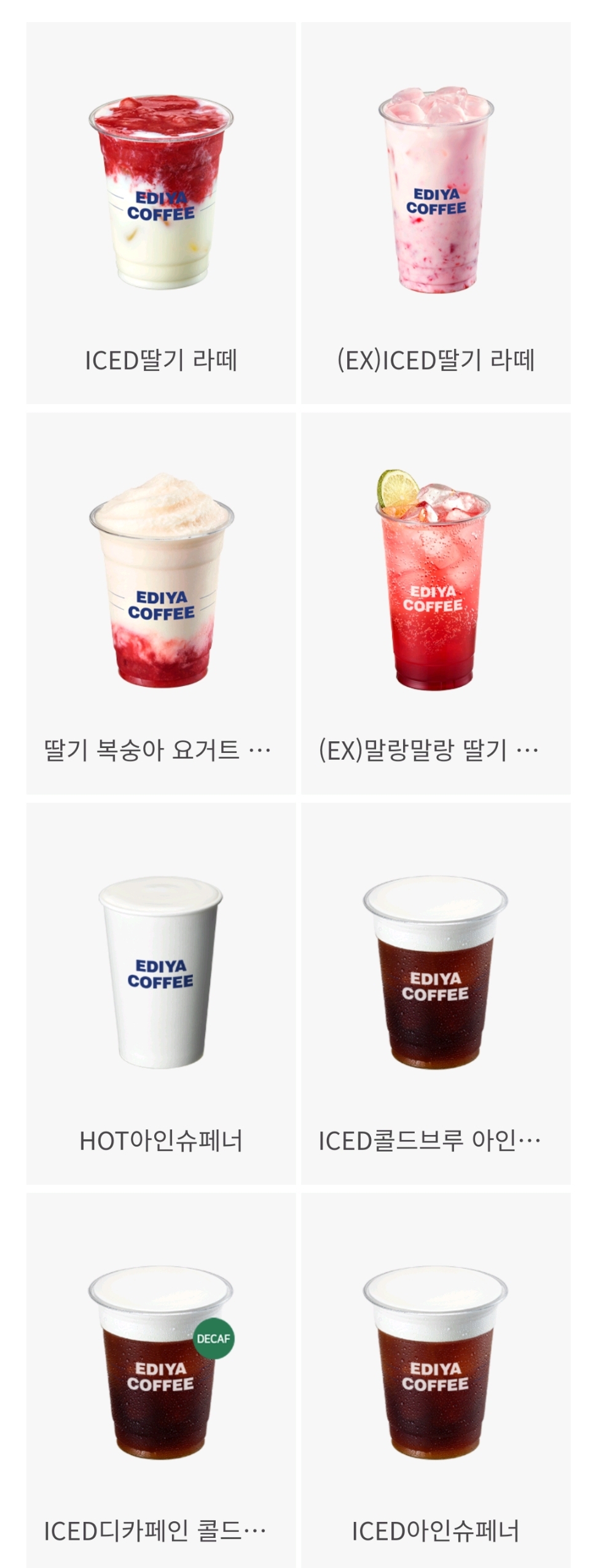Tap the ICED아인슈페너 product card
This screenshot has width=596, height=1568.
click(x=435, y=1382)
